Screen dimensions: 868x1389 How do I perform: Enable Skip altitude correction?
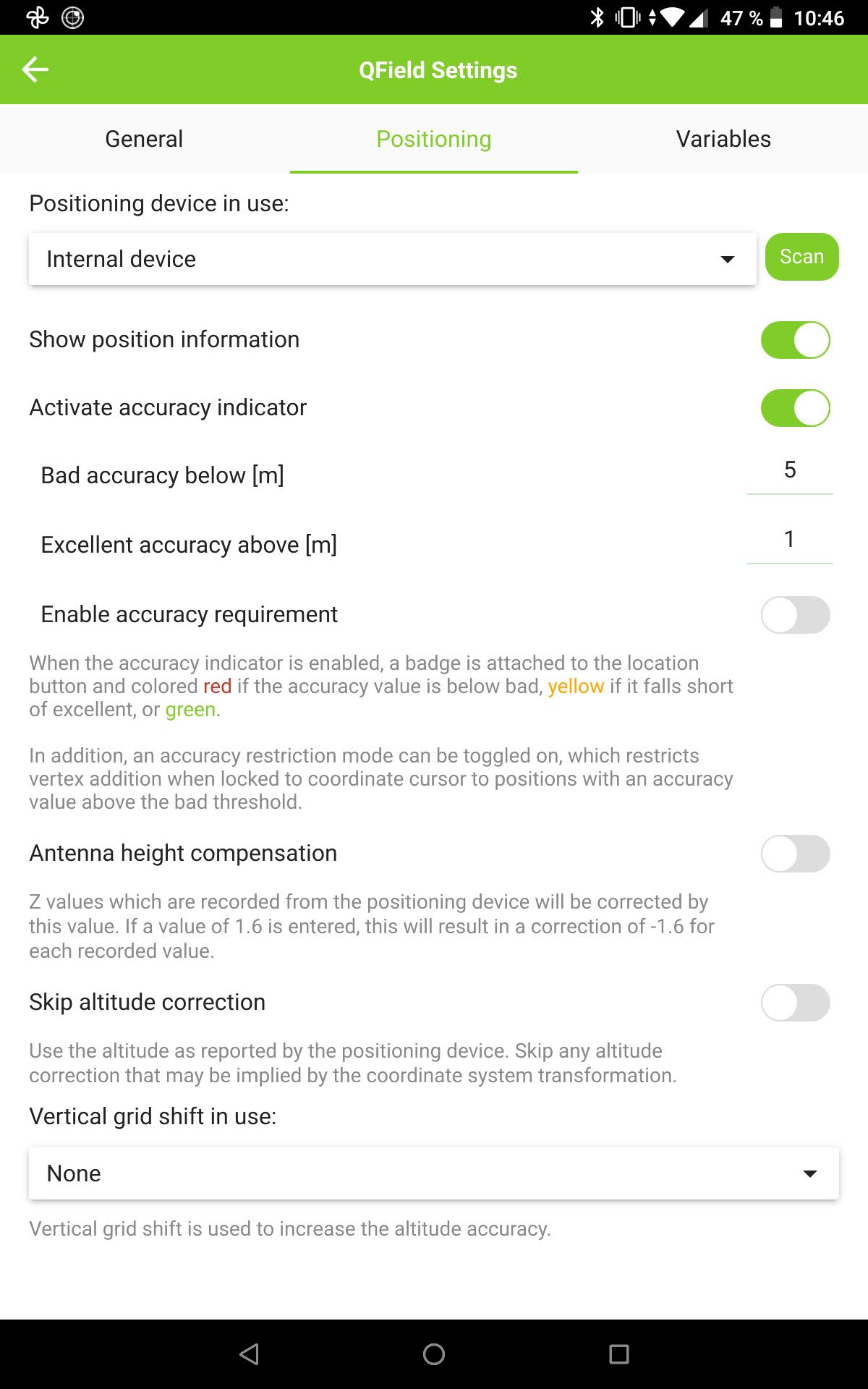click(795, 1003)
